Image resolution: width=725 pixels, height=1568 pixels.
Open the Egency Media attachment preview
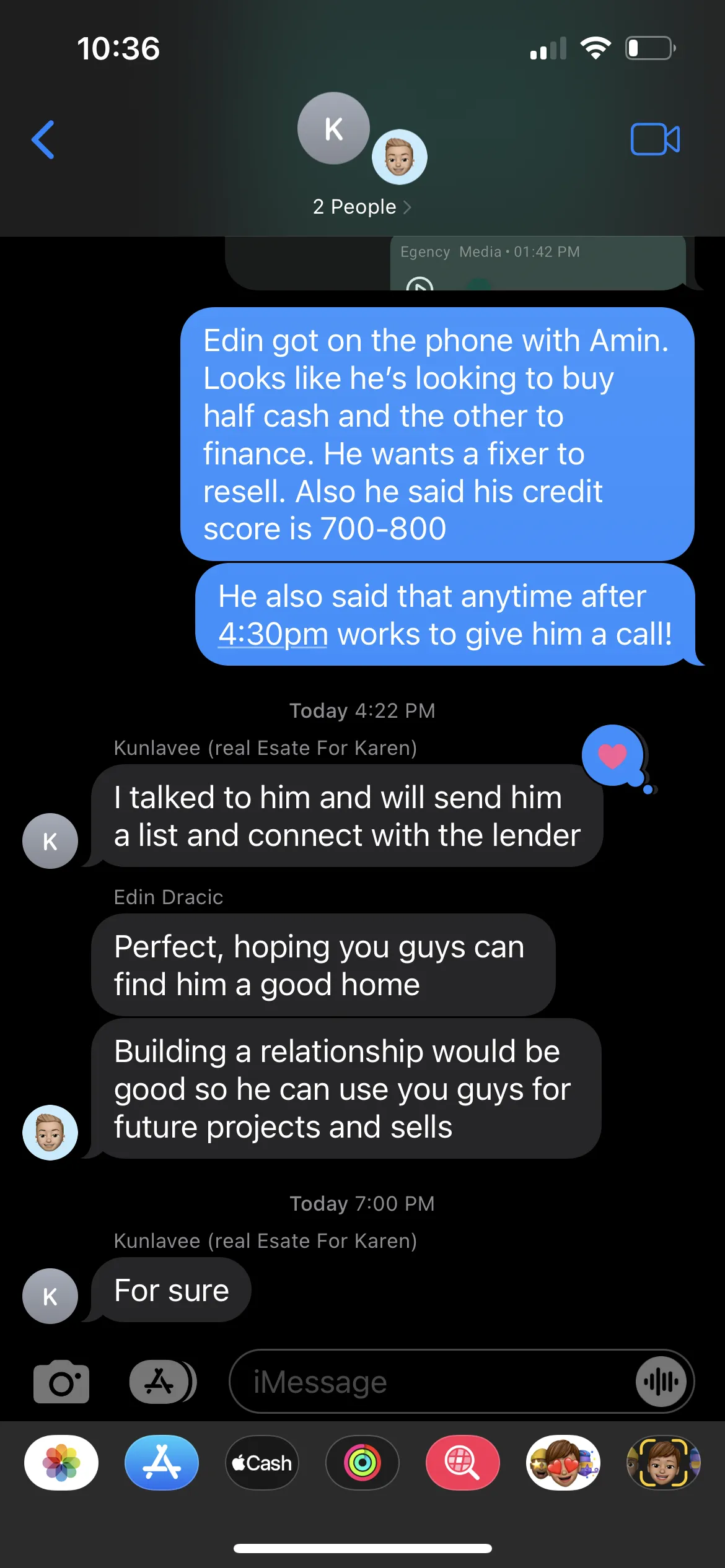538,263
